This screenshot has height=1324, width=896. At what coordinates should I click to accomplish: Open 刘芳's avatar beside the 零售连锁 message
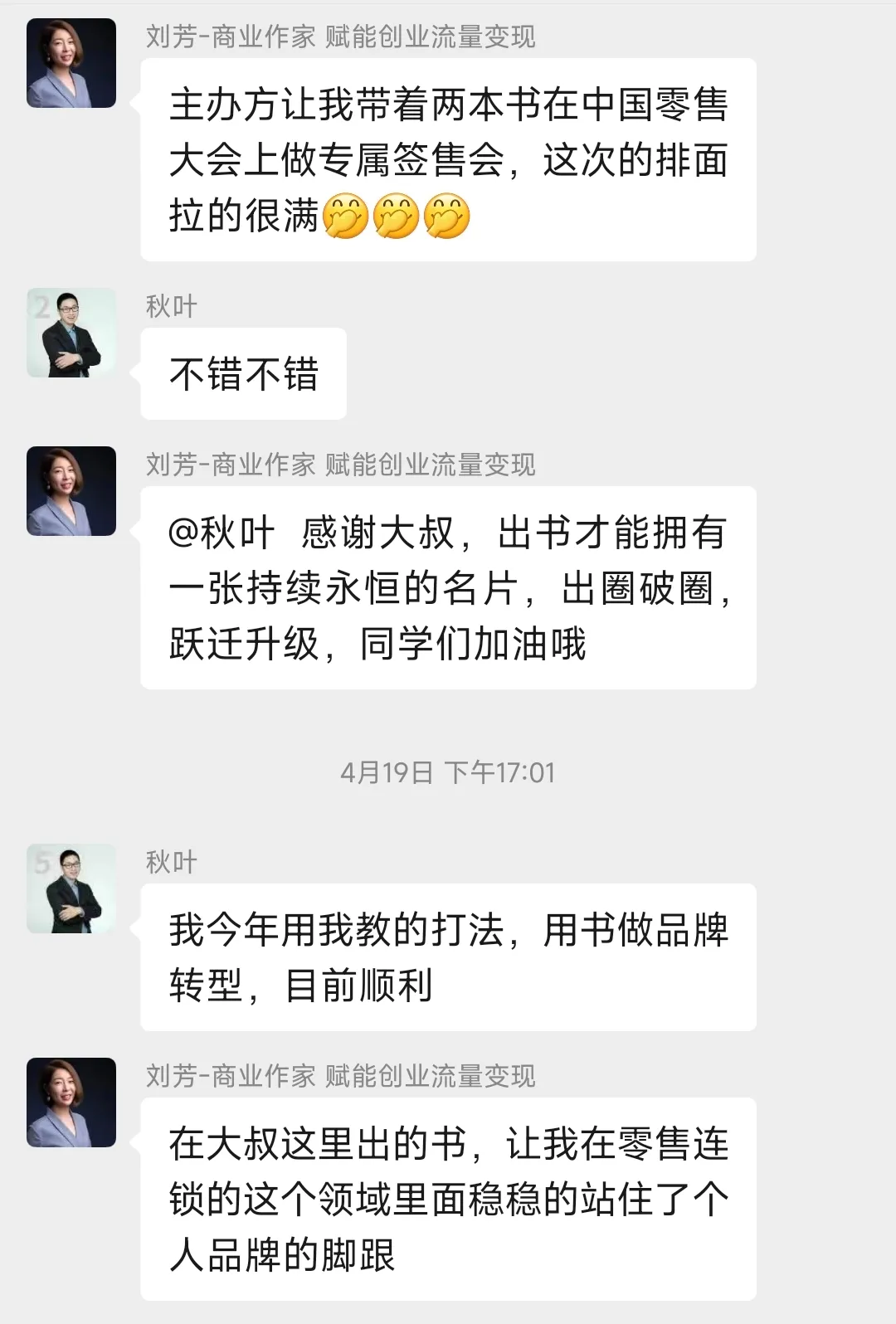click(71, 1103)
